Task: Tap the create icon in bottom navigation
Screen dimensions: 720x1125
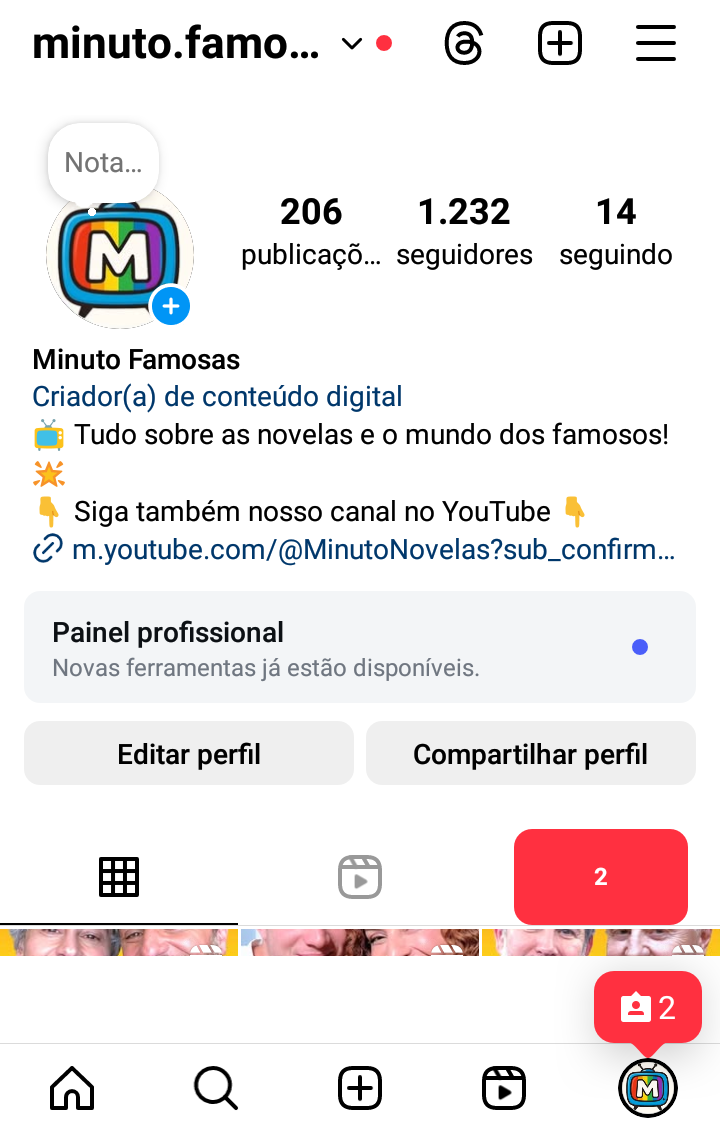Action: pos(359,1087)
